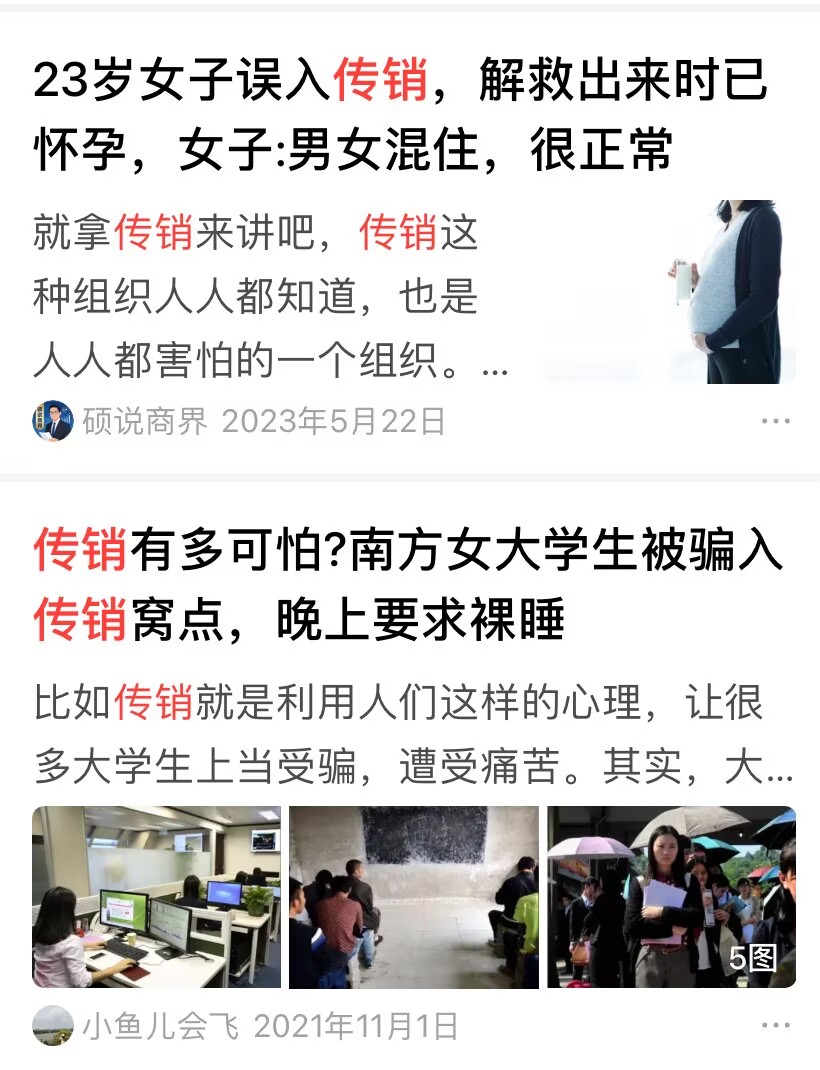Open the more options under 硕说商界 article
Viewport: 820px width, 1070px height.
(x=776, y=421)
